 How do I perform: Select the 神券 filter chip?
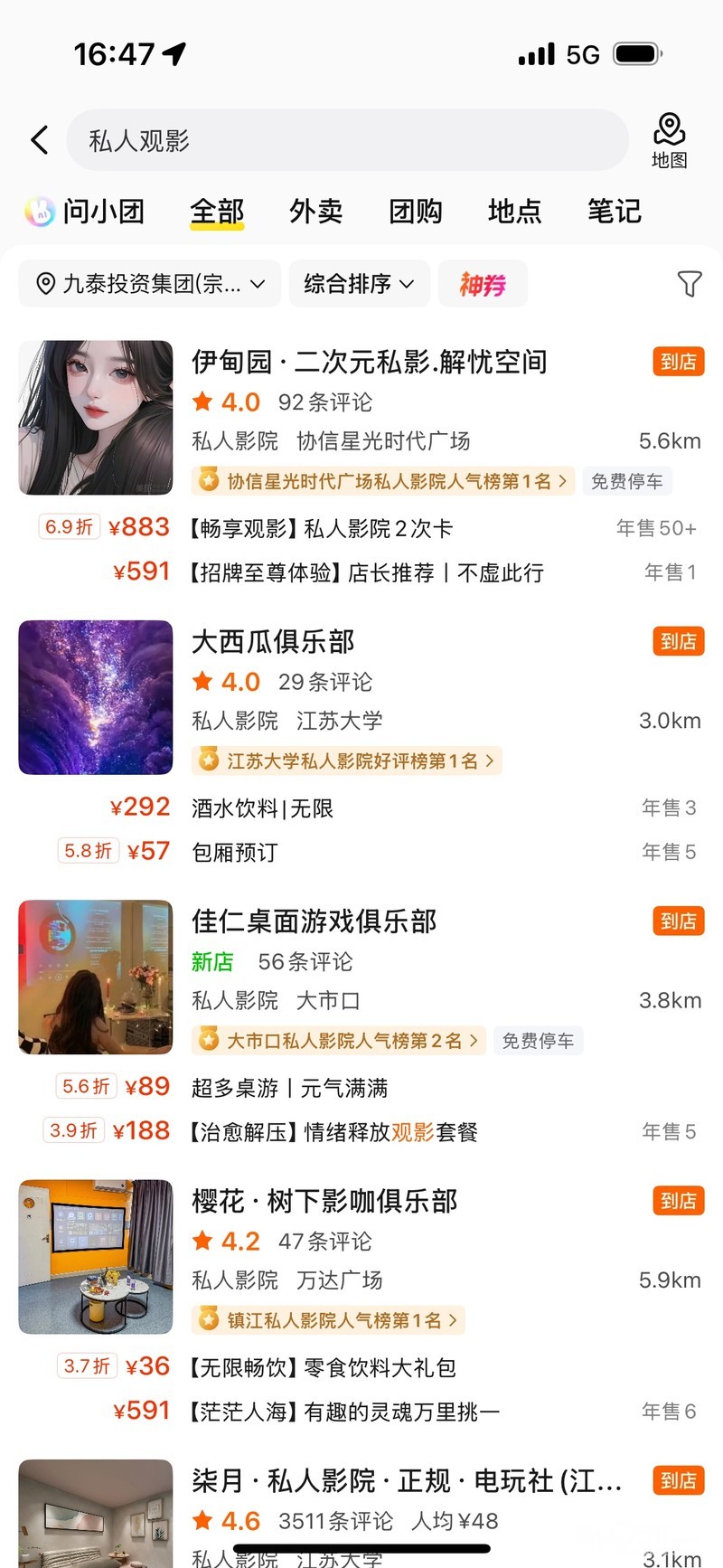point(482,284)
